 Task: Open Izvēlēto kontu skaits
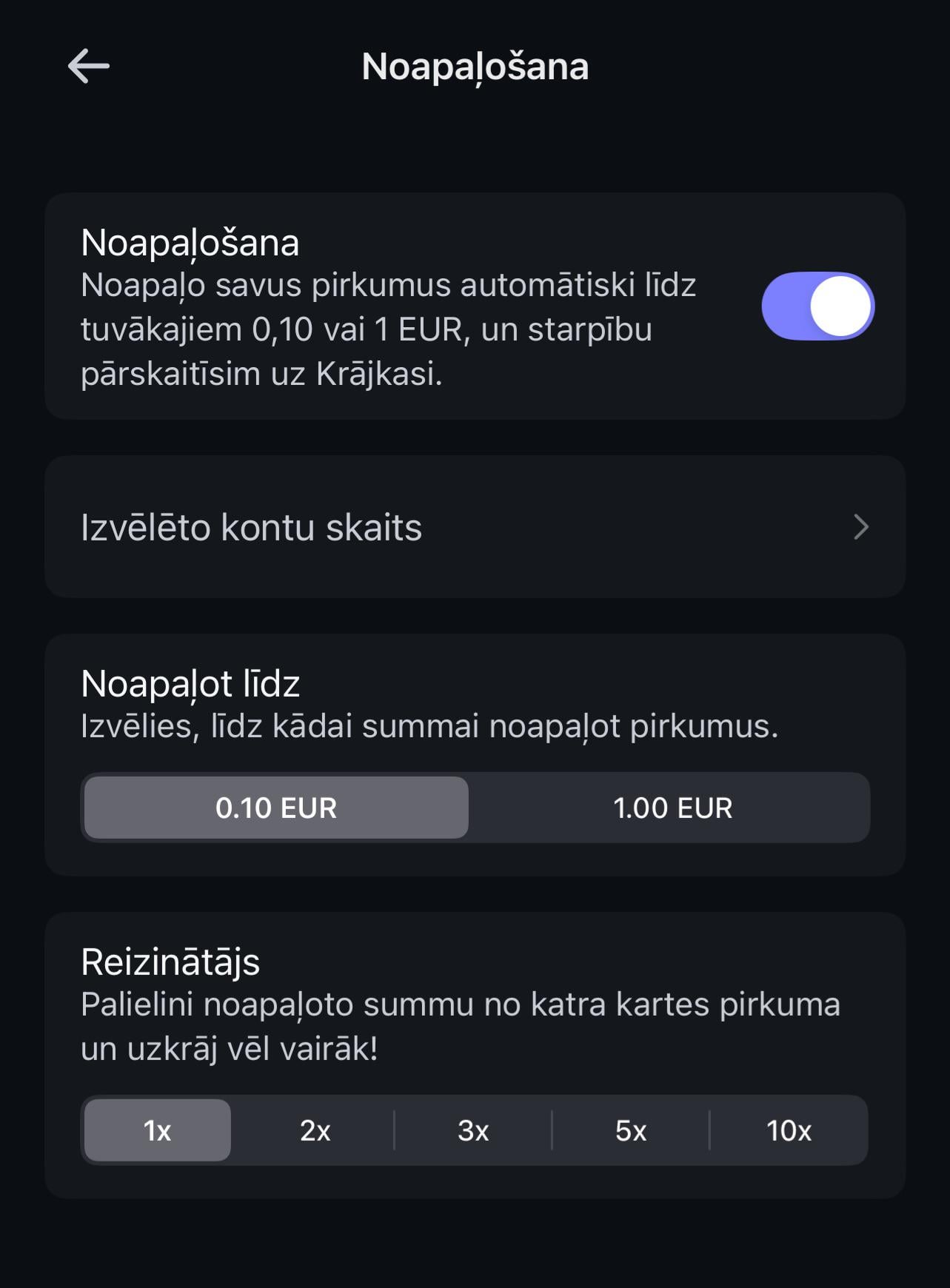click(x=475, y=527)
